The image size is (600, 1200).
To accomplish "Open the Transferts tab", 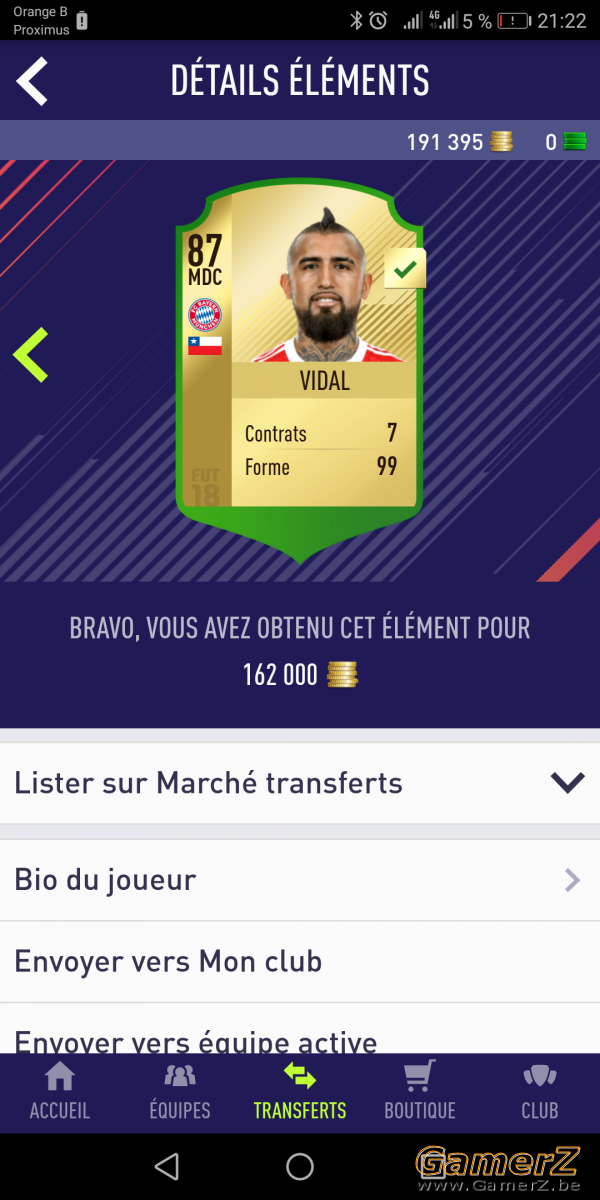I will [300, 1092].
